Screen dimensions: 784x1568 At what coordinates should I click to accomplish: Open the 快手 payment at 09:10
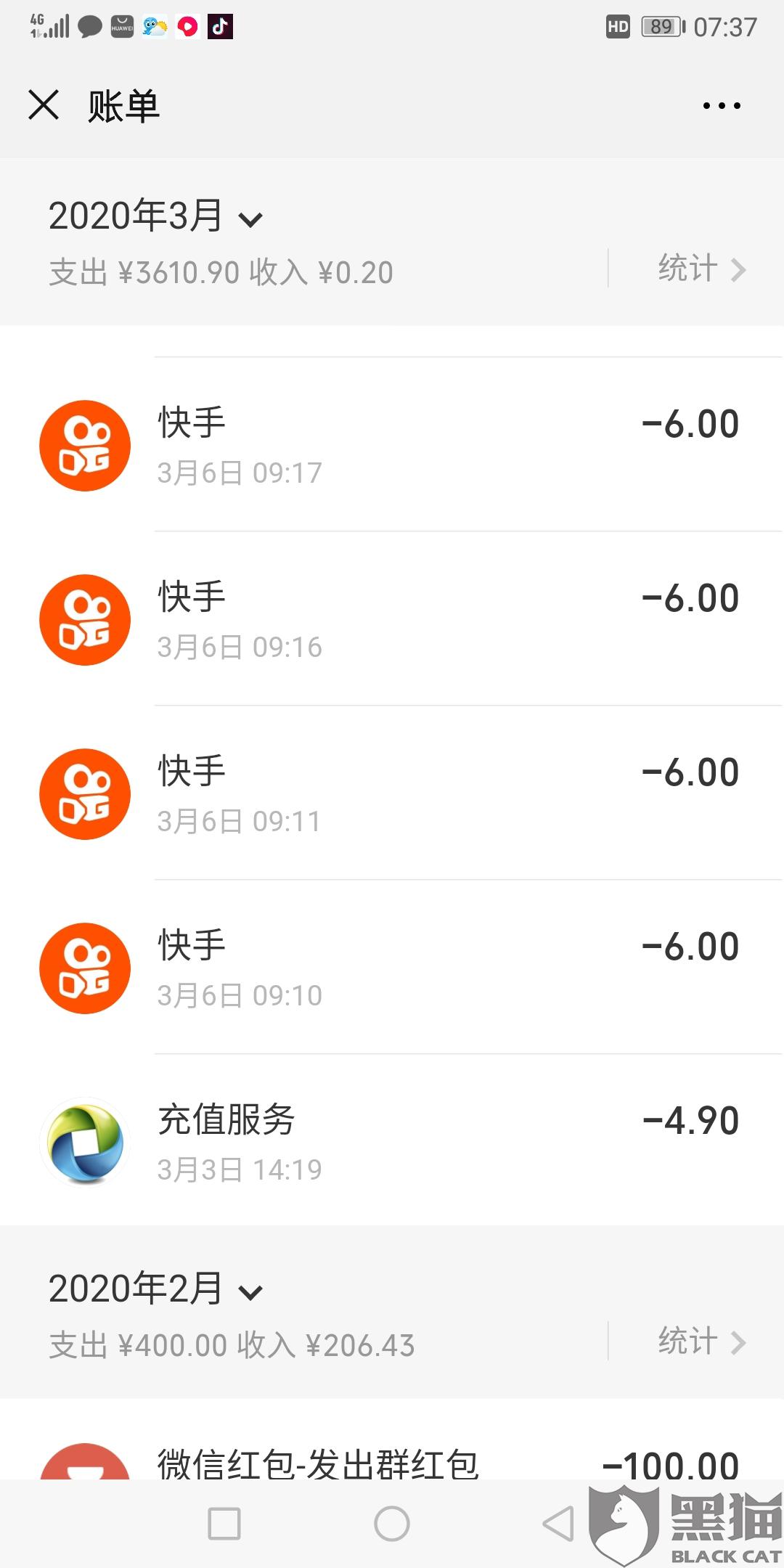click(392, 967)
